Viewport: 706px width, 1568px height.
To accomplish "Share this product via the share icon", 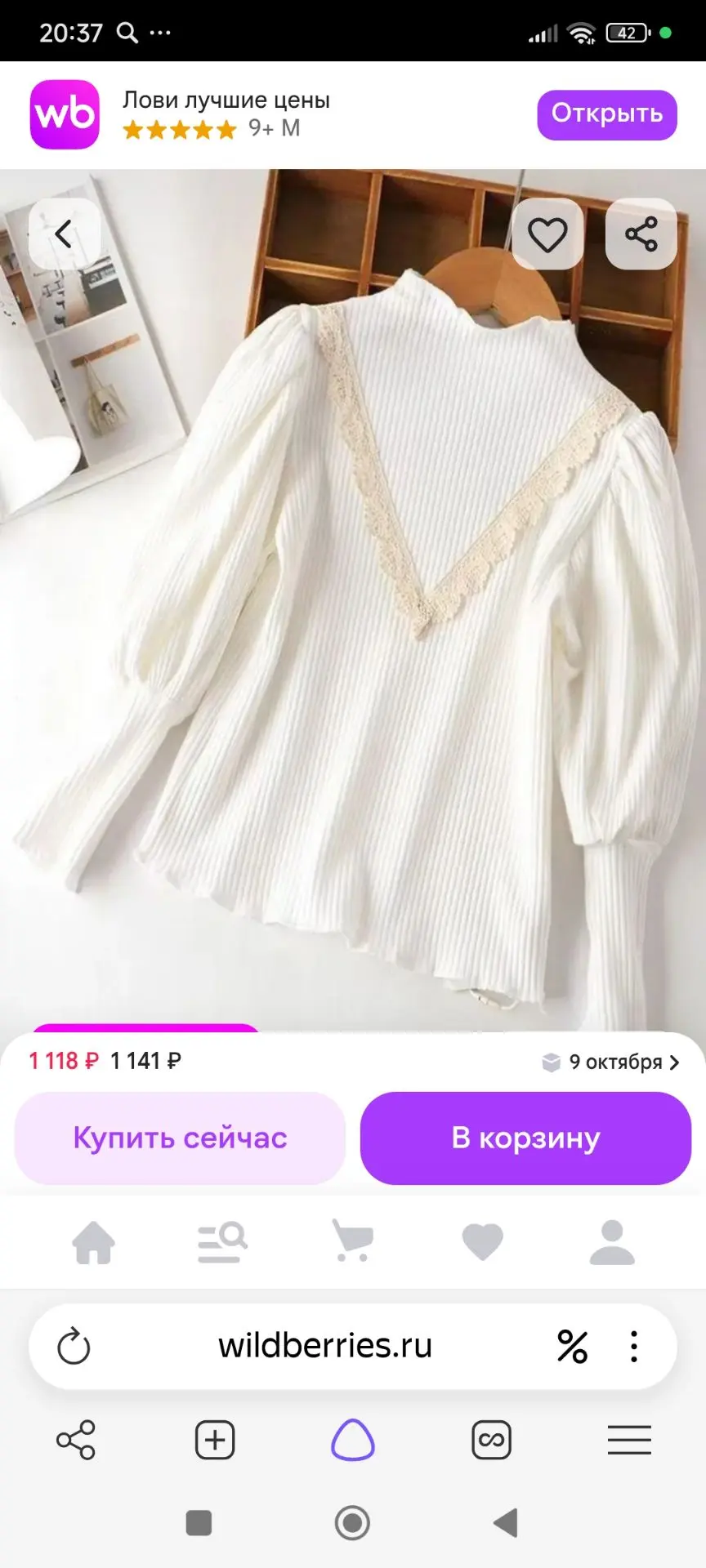I will click(641, 234).
